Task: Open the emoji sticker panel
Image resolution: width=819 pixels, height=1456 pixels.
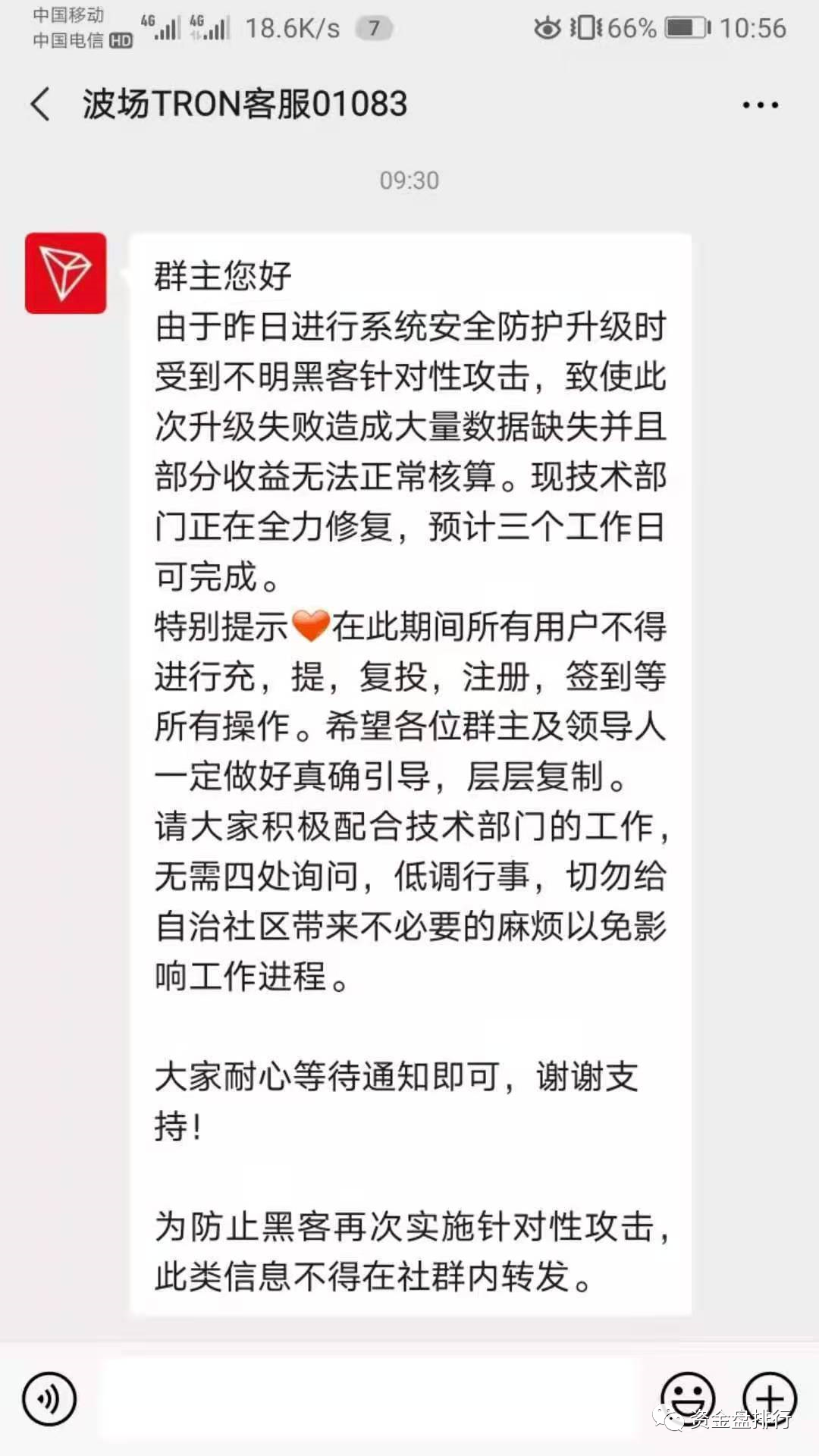Action: coord(687,1397)
